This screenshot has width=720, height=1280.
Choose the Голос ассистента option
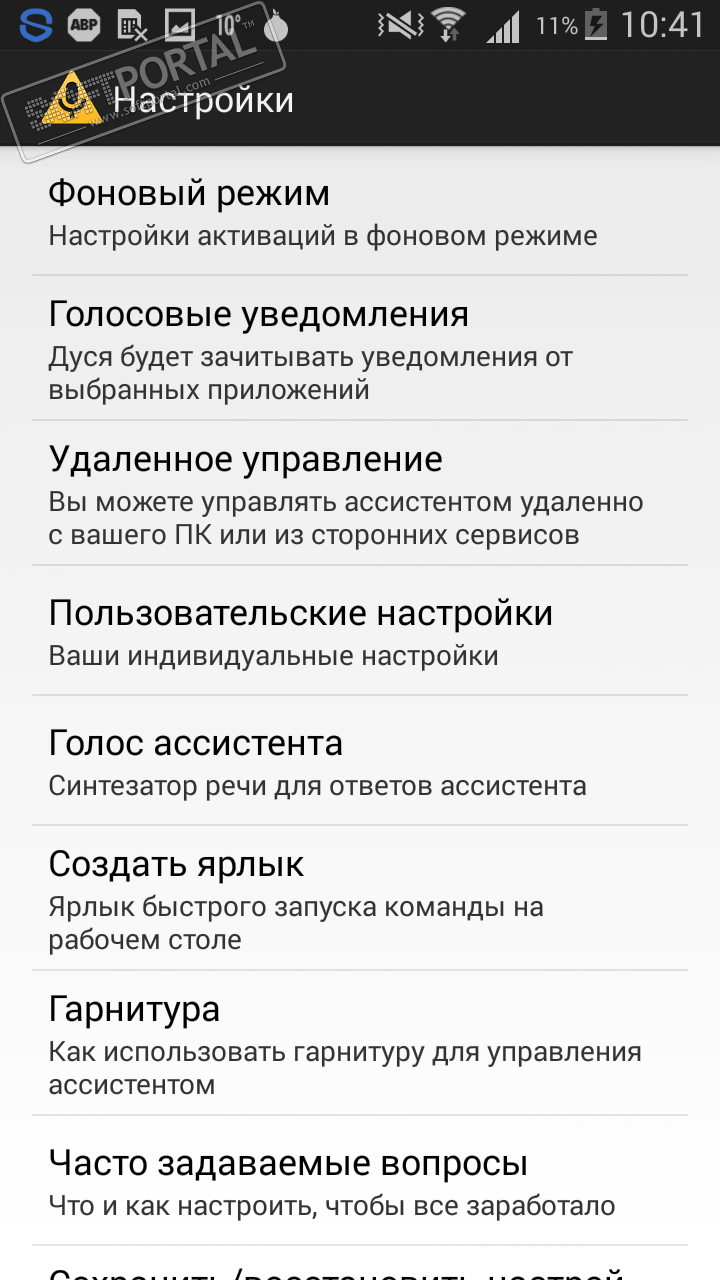(360, 761)
